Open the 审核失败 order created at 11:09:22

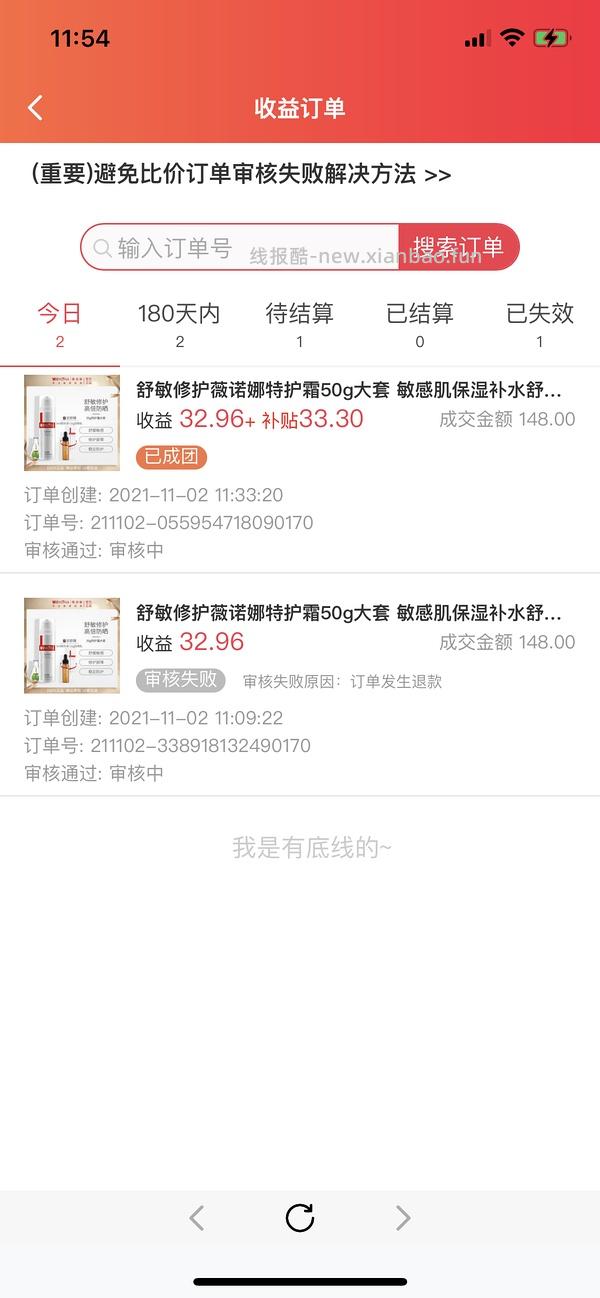(300, 685)
